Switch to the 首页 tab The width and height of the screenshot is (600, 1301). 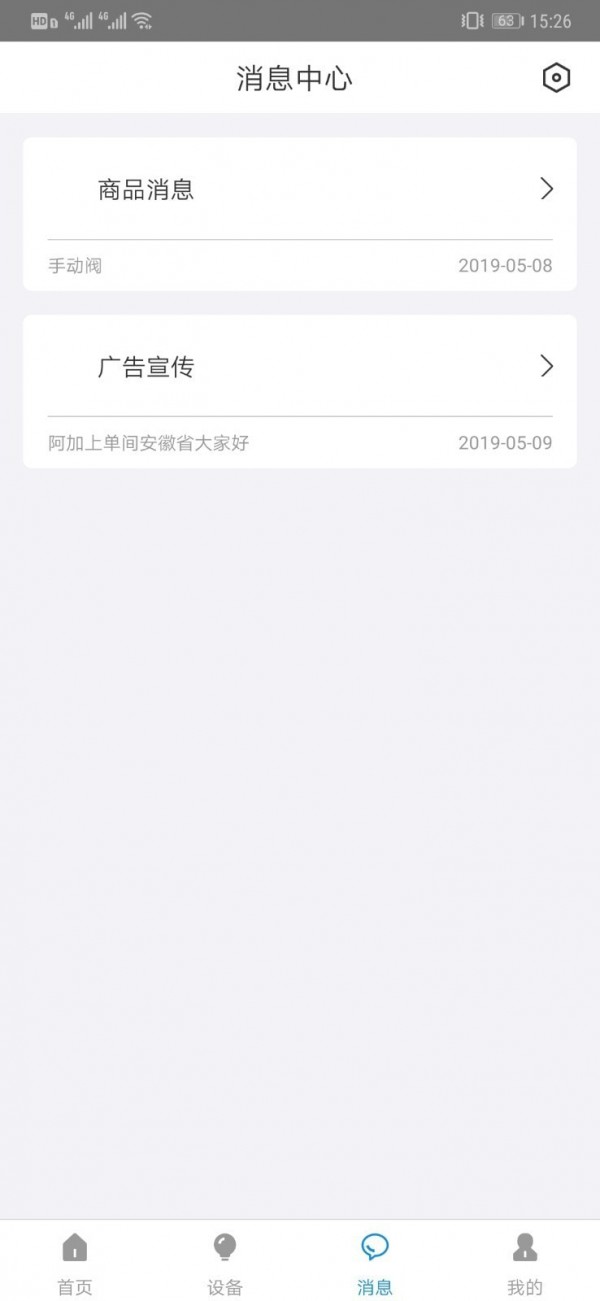tap(75, 1262)
